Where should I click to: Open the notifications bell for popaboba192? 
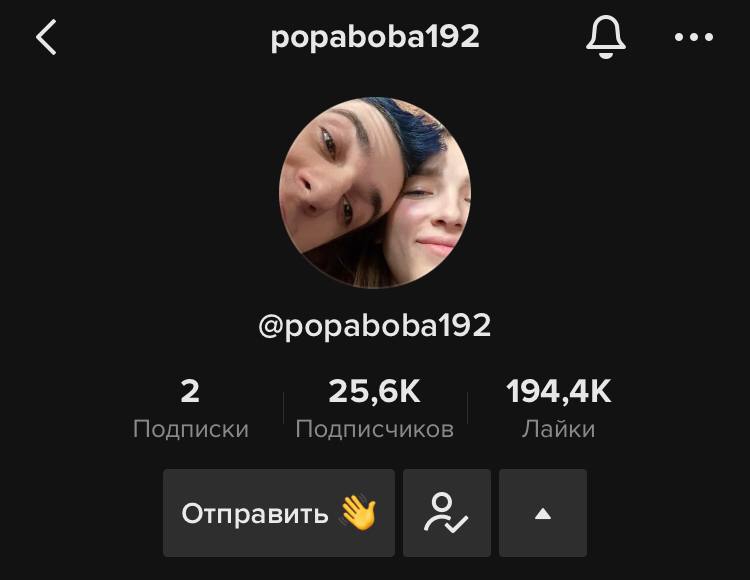point(605,38)
